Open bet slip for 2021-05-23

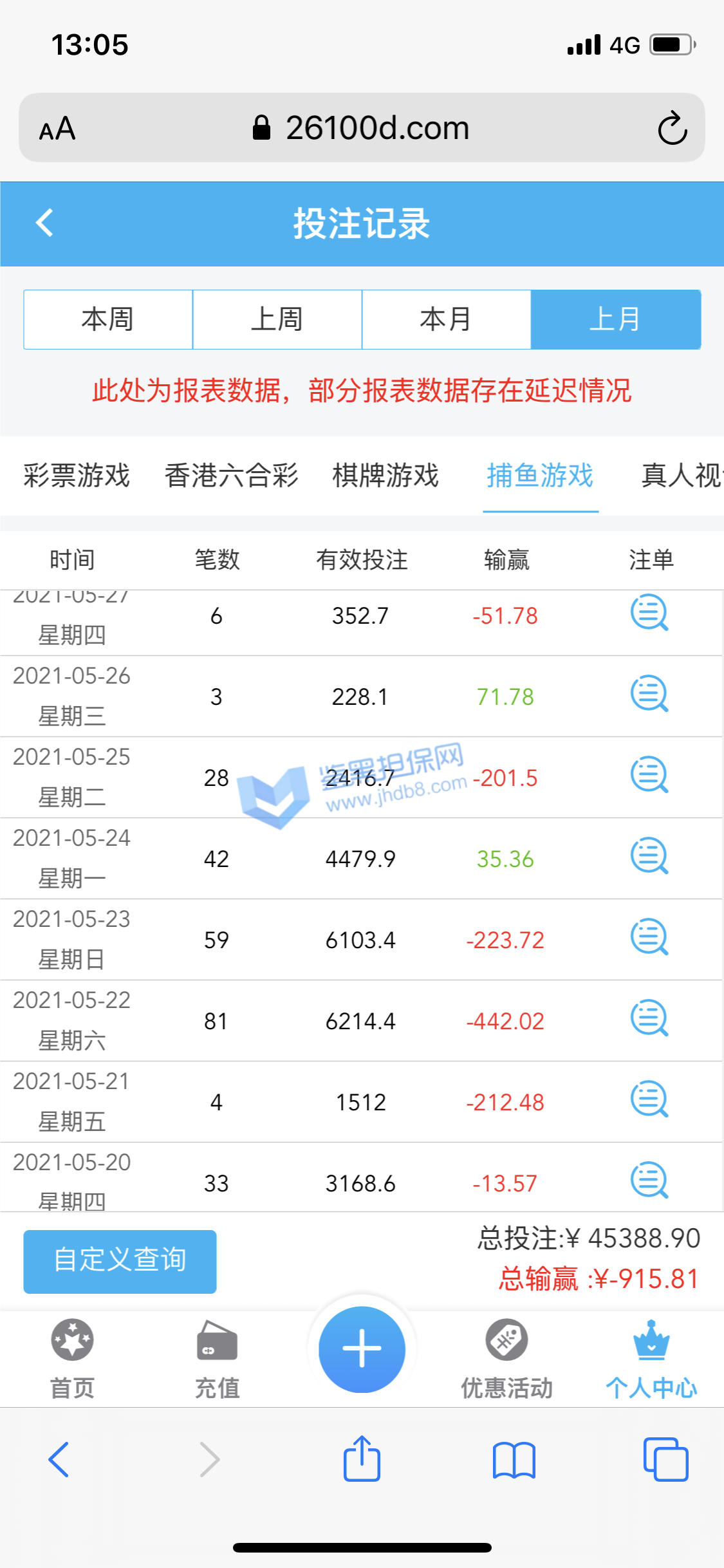649,937
